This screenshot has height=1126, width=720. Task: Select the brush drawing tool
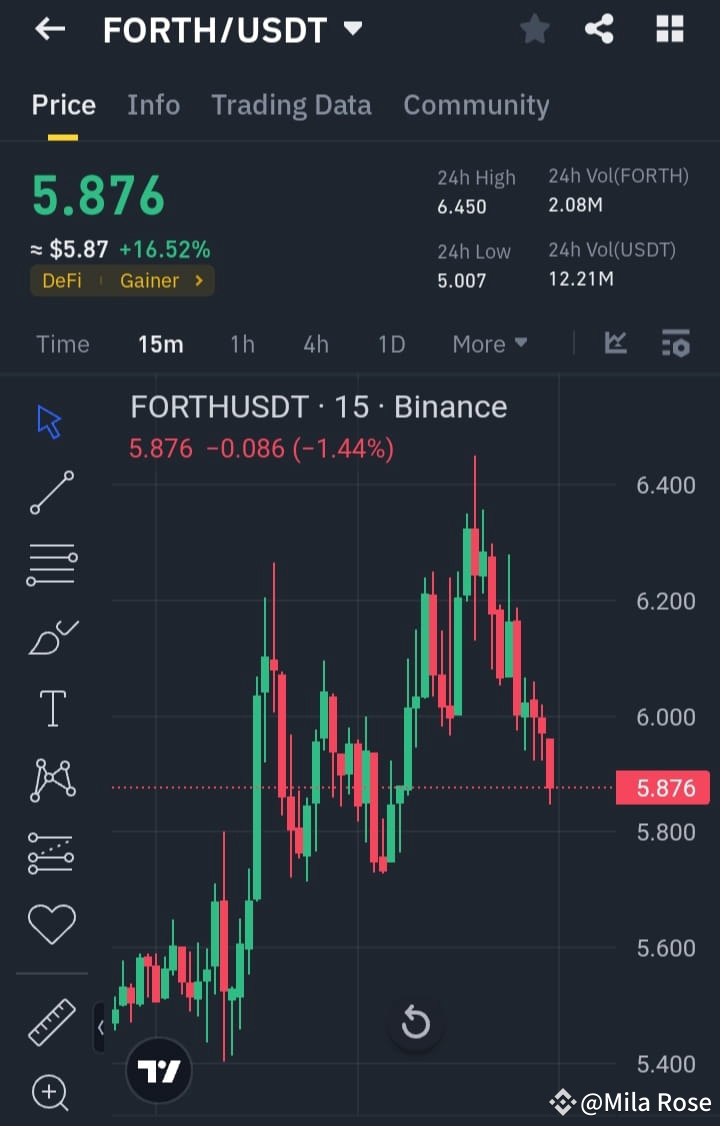point(50,636)
